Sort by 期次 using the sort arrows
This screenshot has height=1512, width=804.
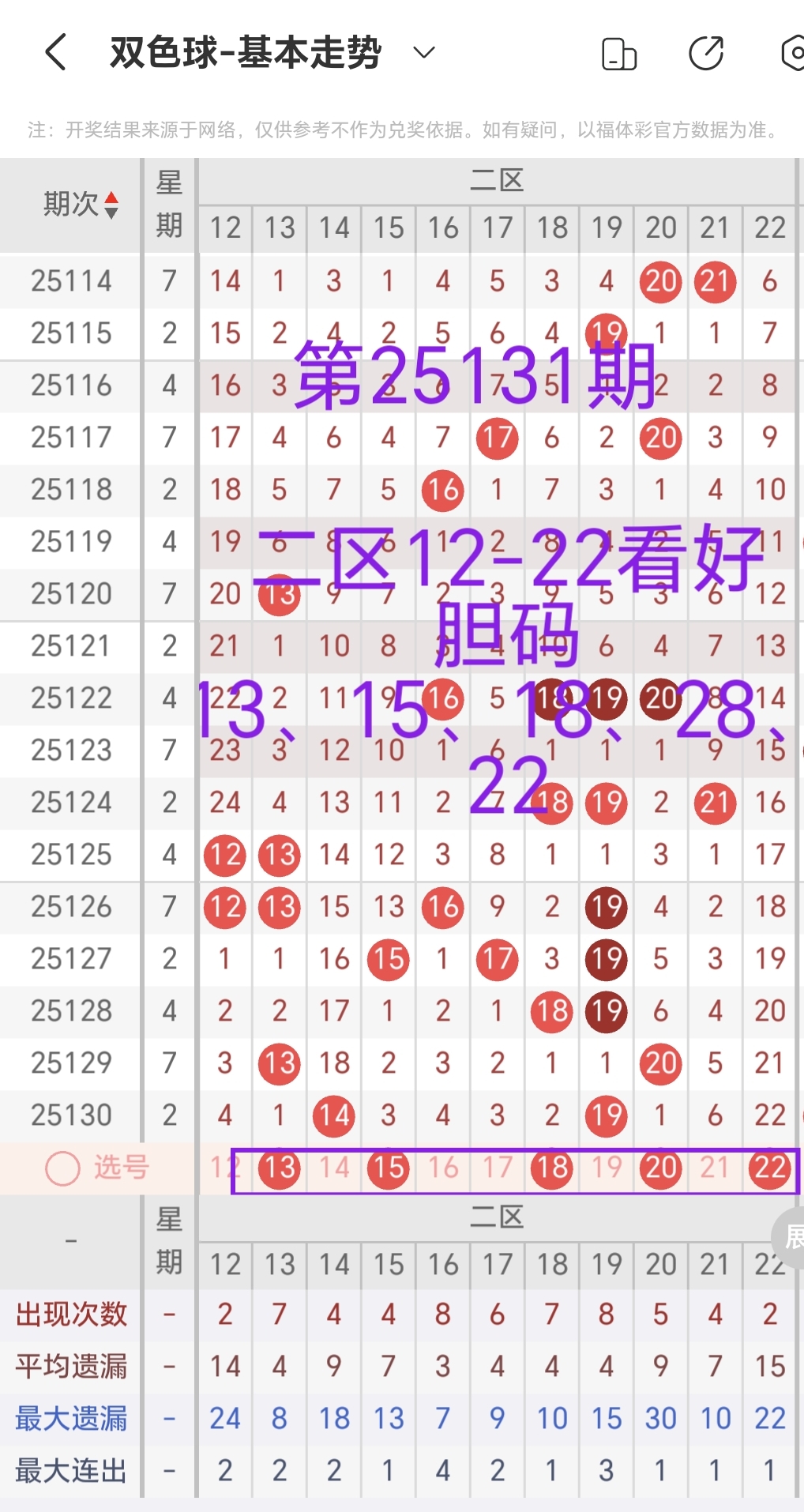[x=112, y=204]
